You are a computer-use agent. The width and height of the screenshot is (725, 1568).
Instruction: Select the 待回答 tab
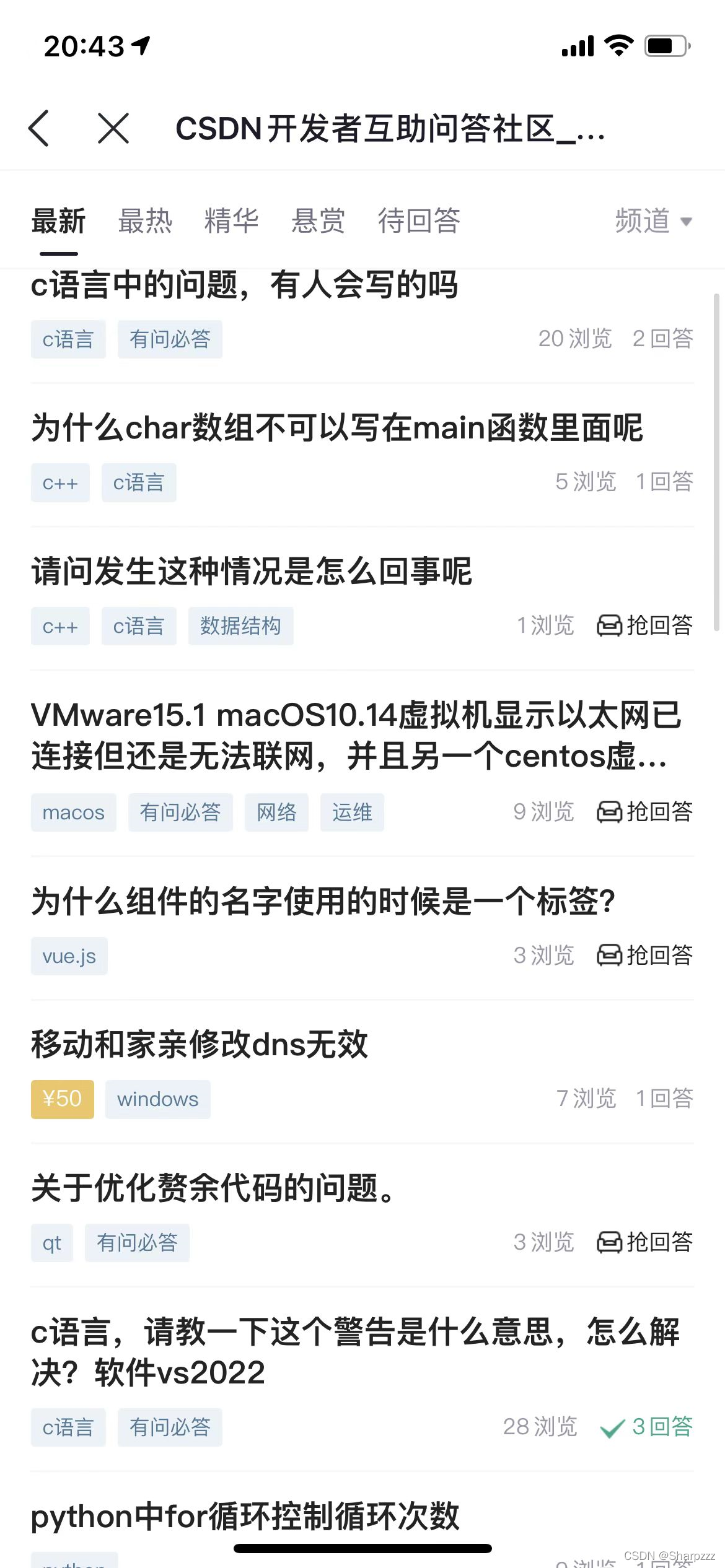click(420, 221)
